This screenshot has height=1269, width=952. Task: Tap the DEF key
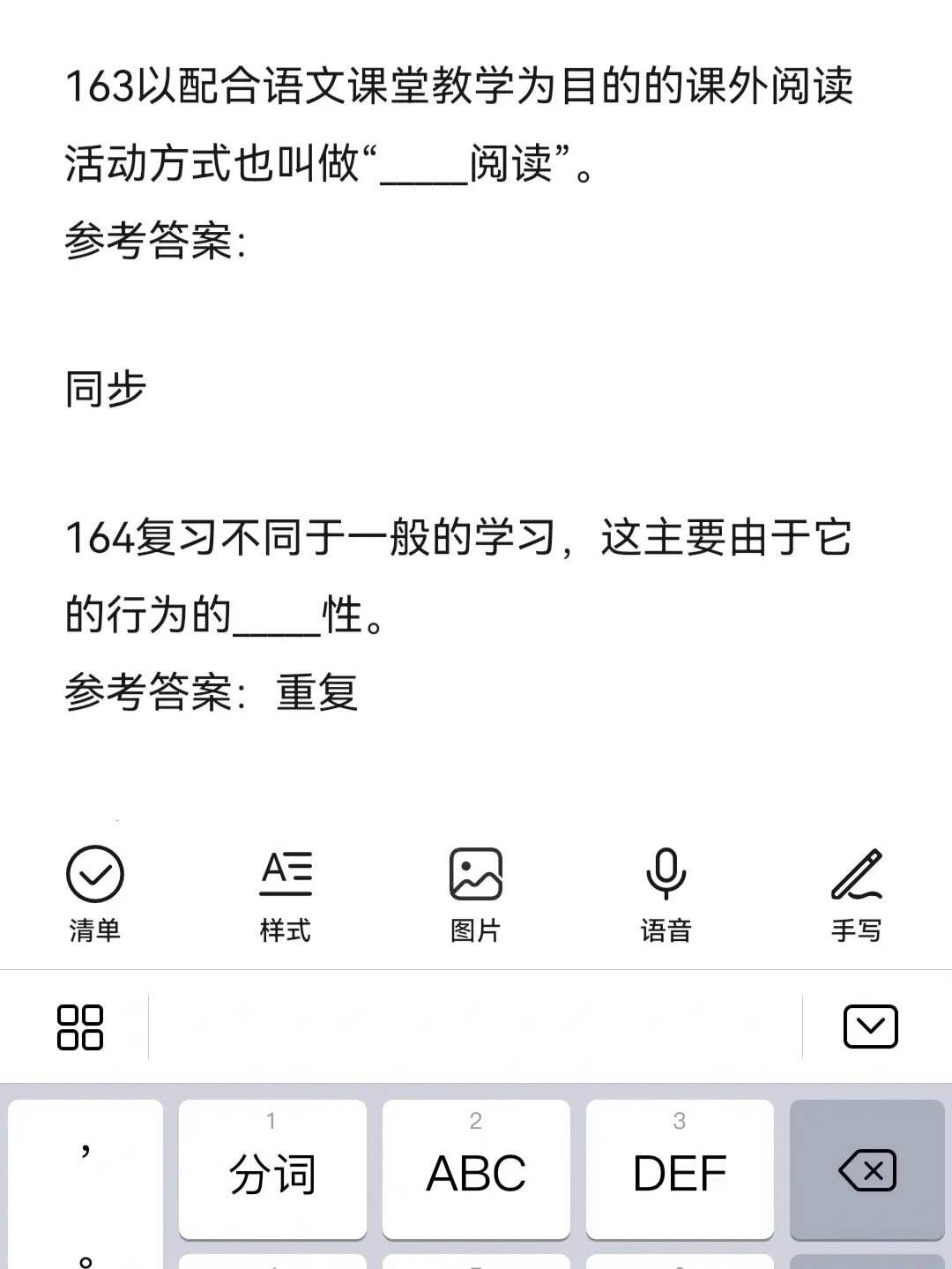[680, 1168]
